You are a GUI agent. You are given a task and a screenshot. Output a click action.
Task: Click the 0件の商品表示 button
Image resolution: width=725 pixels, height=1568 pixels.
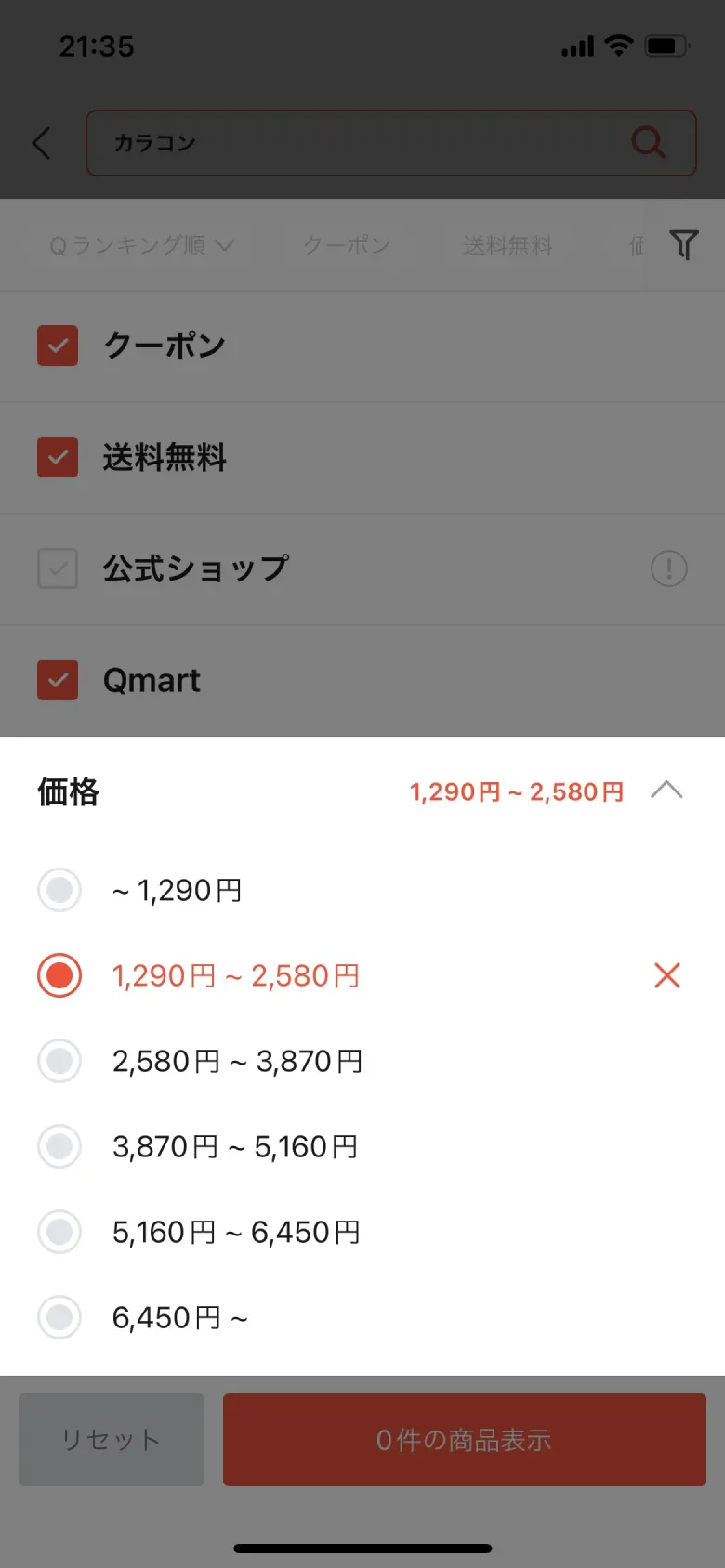pos(463,1439)
